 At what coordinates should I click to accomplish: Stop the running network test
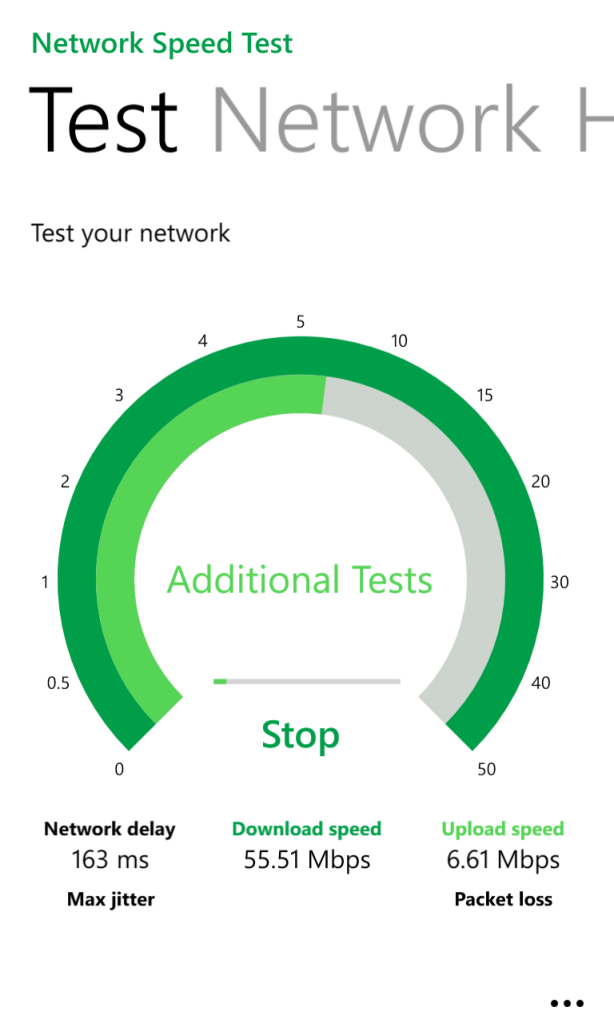point(300,735)
